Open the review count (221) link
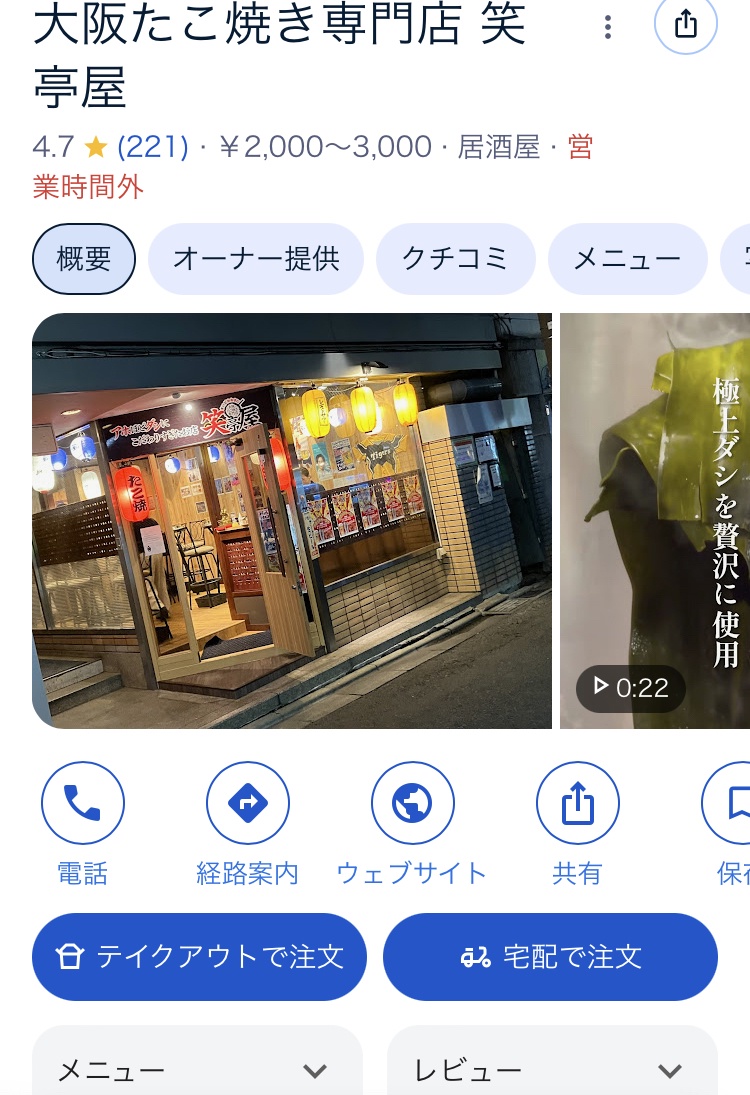Image resolution: width=750 pixels, height=1095 pixels. click(x=152, y=147)
